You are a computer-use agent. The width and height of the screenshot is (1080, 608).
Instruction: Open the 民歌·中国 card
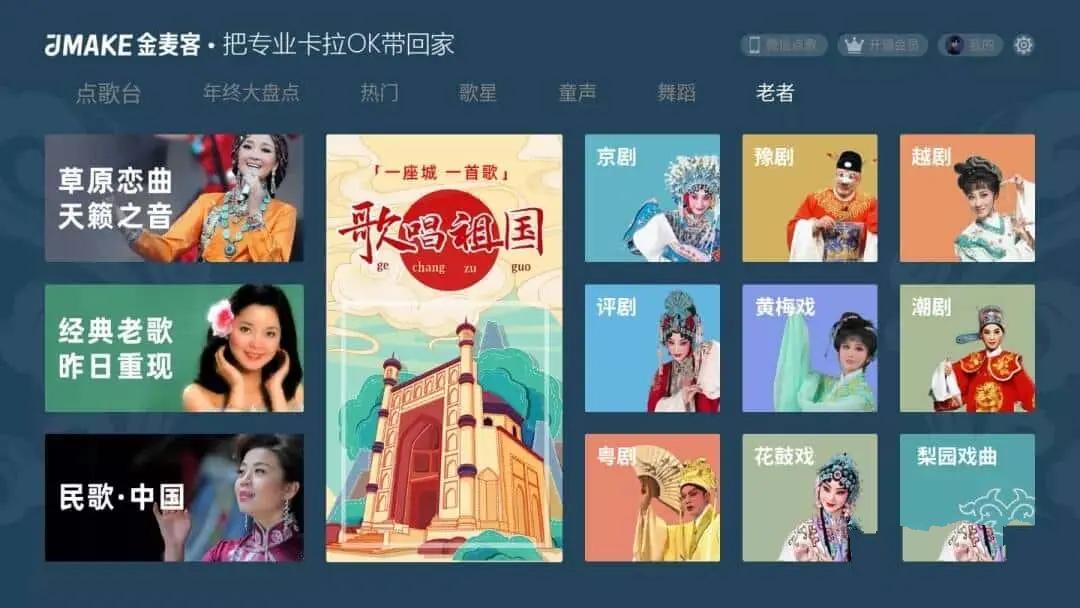174,497
